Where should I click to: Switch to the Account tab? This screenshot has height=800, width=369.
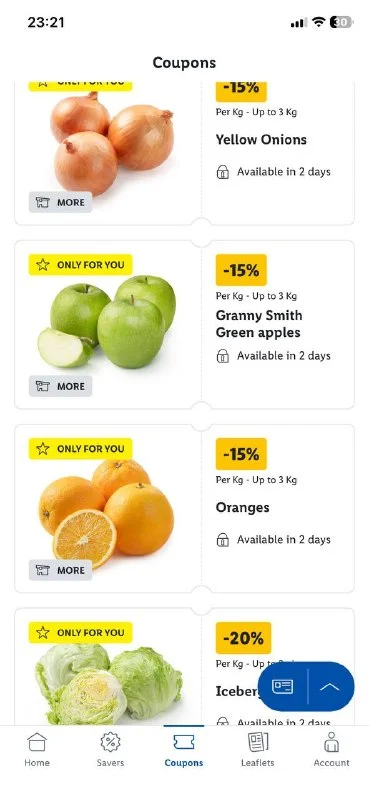[331, 749]
